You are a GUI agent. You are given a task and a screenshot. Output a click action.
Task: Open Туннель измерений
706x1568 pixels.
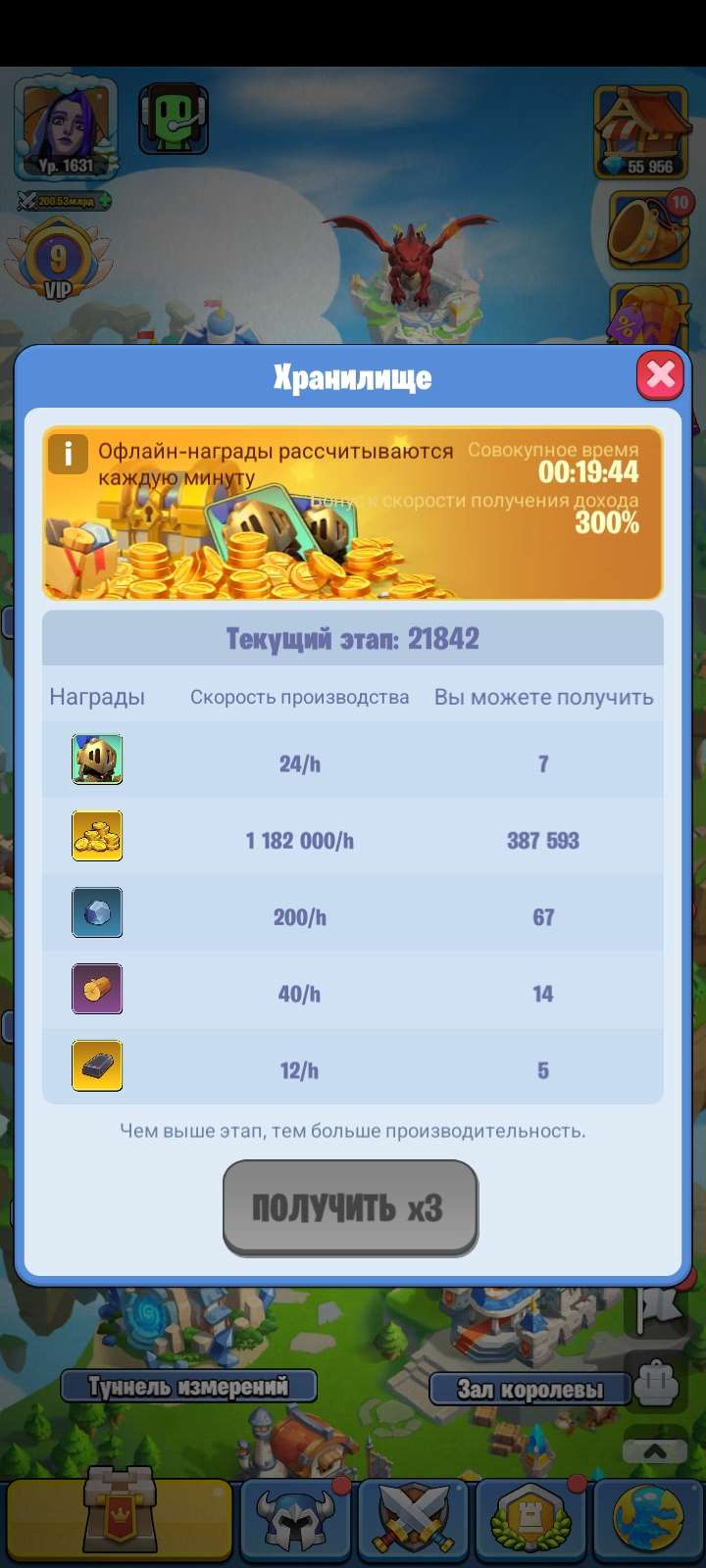pyautogui.click(x=190, y=1386)
